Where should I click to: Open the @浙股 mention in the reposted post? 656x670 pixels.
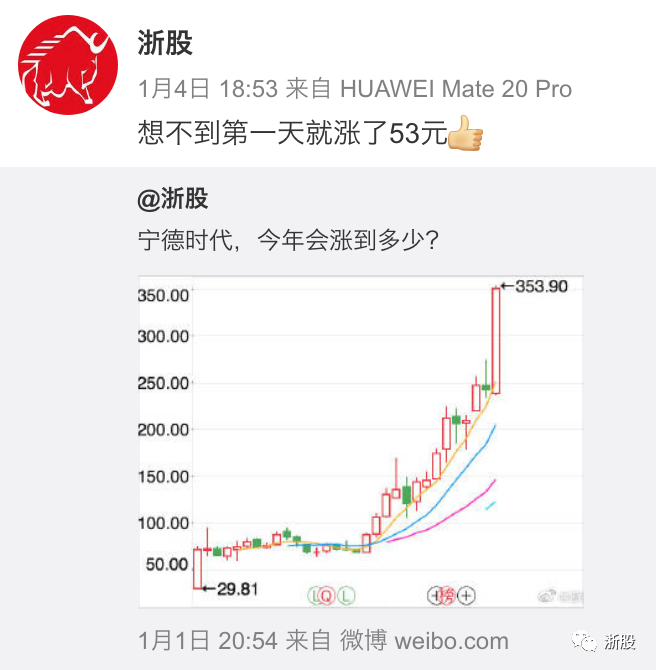click(172, 198)
